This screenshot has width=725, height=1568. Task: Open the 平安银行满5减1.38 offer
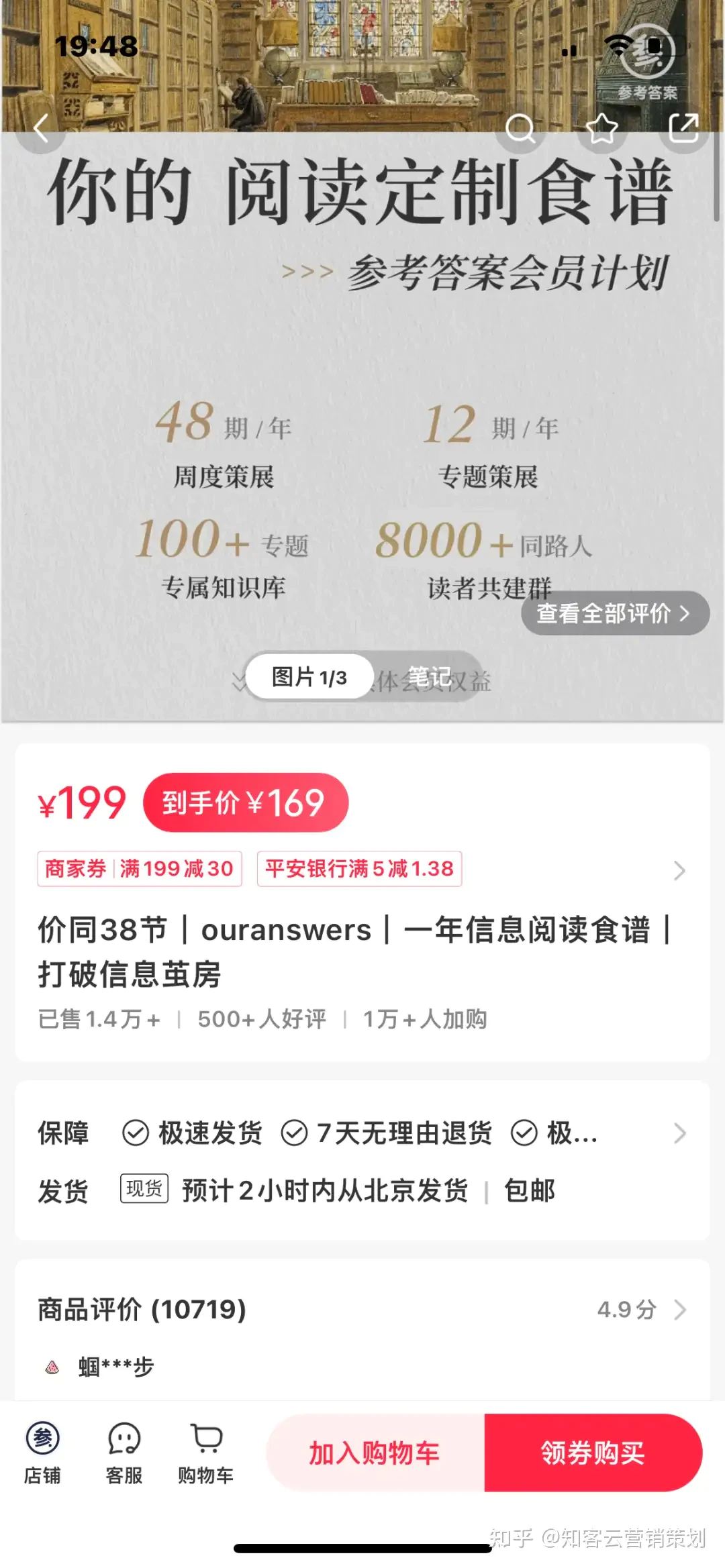[x=359, y=869]
